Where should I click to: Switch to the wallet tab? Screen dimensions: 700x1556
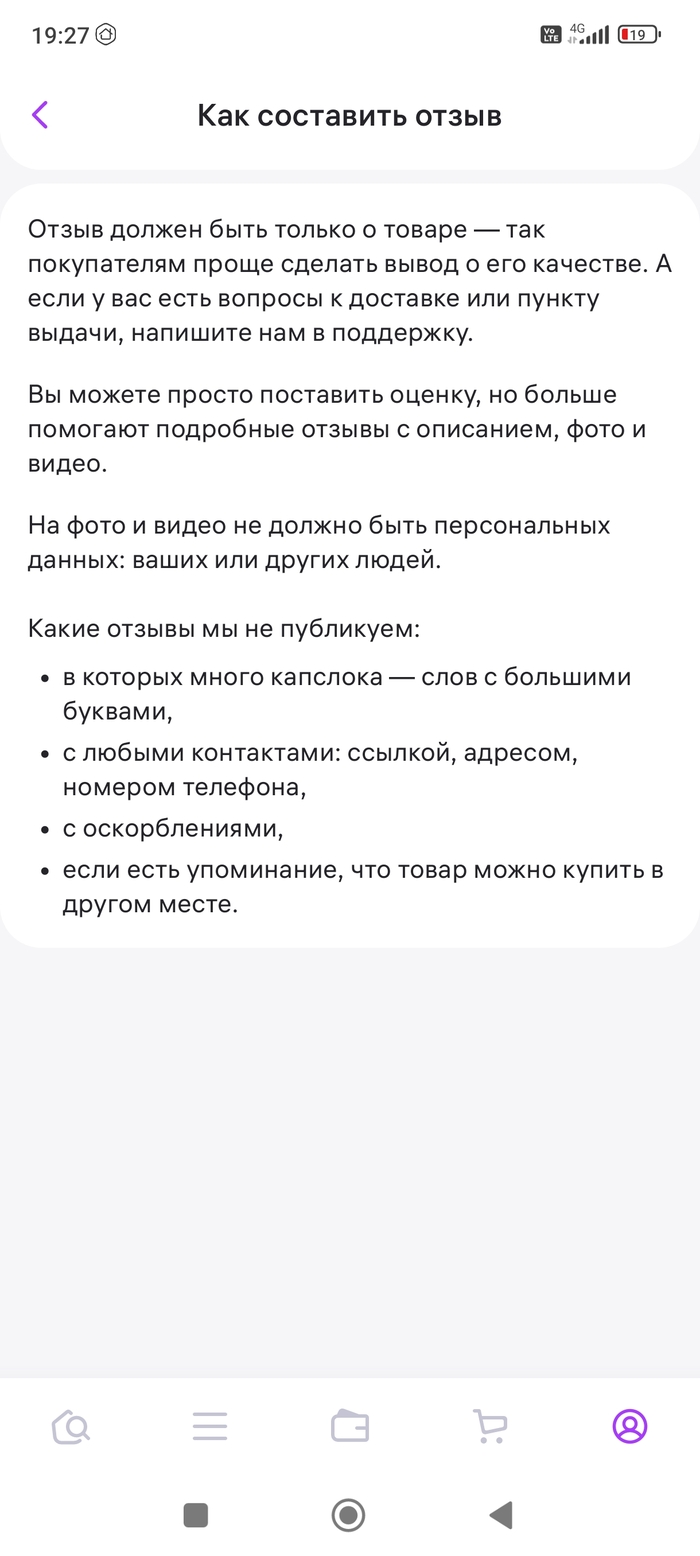(350, 1427)
